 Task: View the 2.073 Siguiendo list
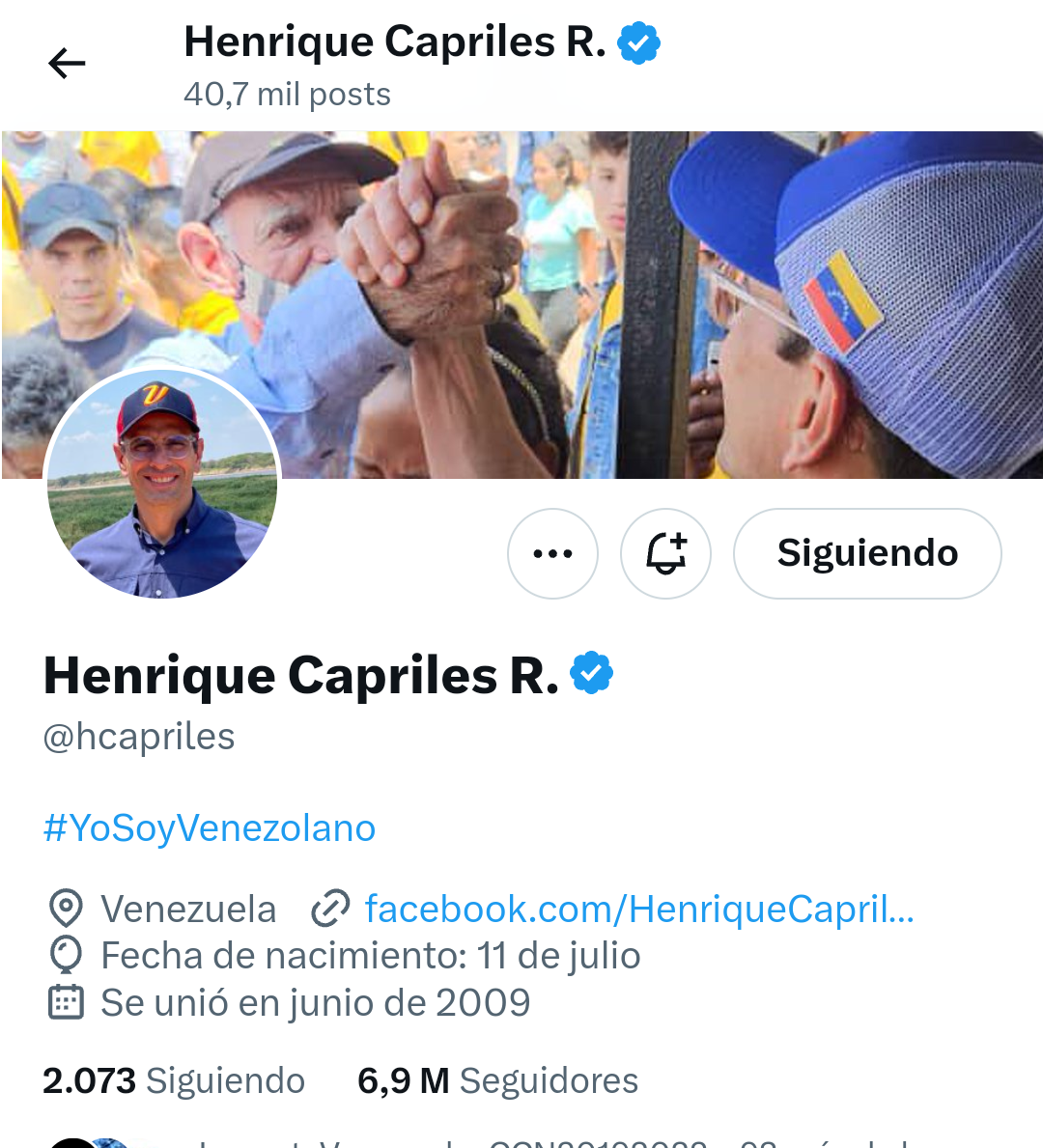(x=174, y=1080)
